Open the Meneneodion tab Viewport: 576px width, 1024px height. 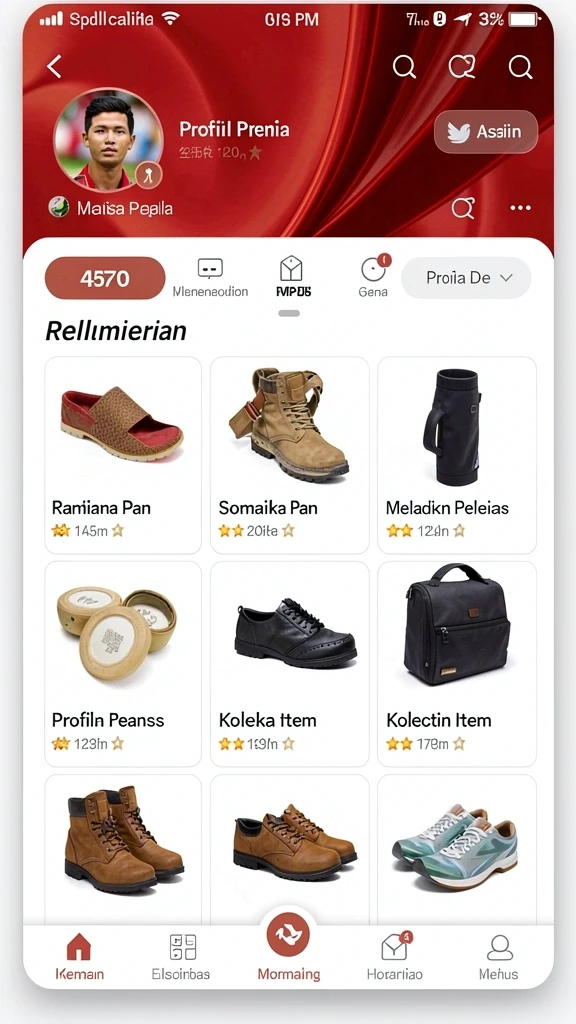pyautogui.click(x=210, y=278)
